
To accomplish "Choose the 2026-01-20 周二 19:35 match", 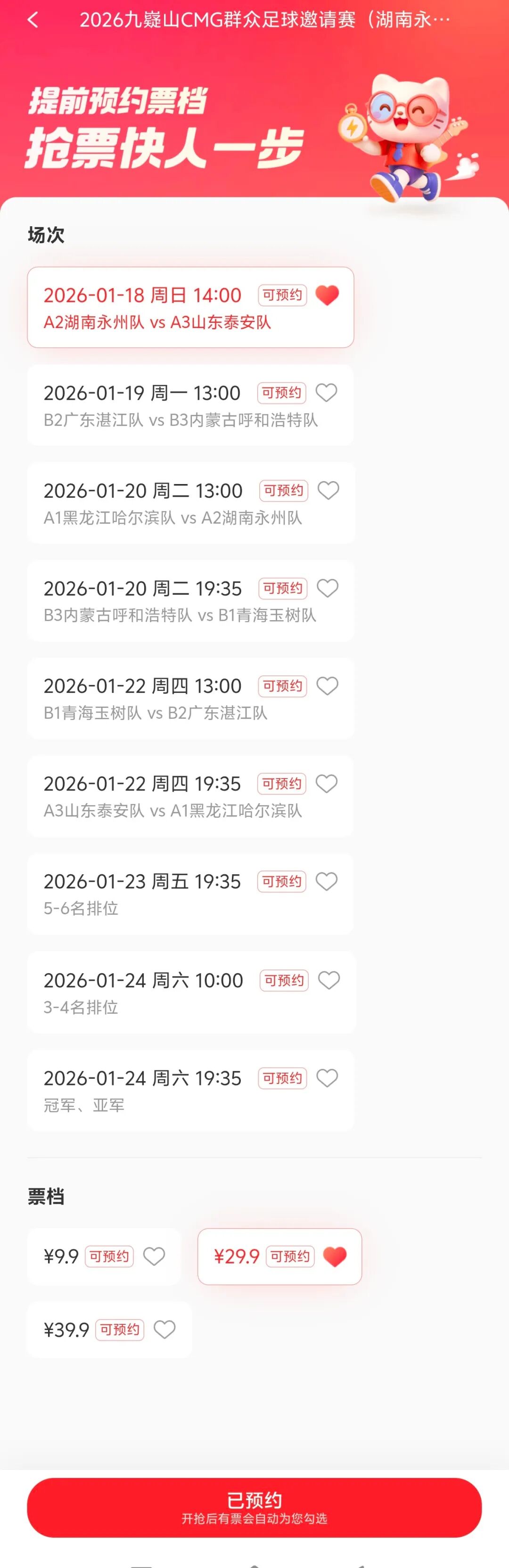I will [x=190, y=601].
